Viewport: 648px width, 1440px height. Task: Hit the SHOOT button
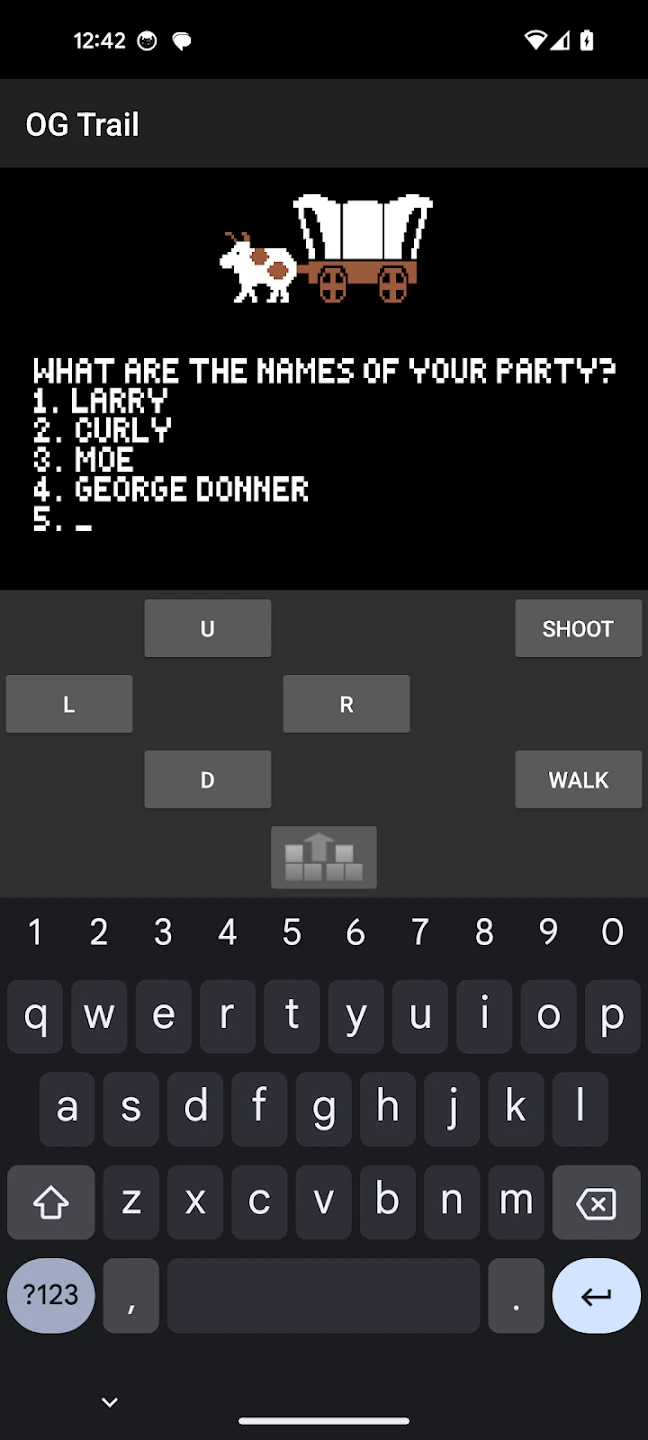tap(578, 628)
